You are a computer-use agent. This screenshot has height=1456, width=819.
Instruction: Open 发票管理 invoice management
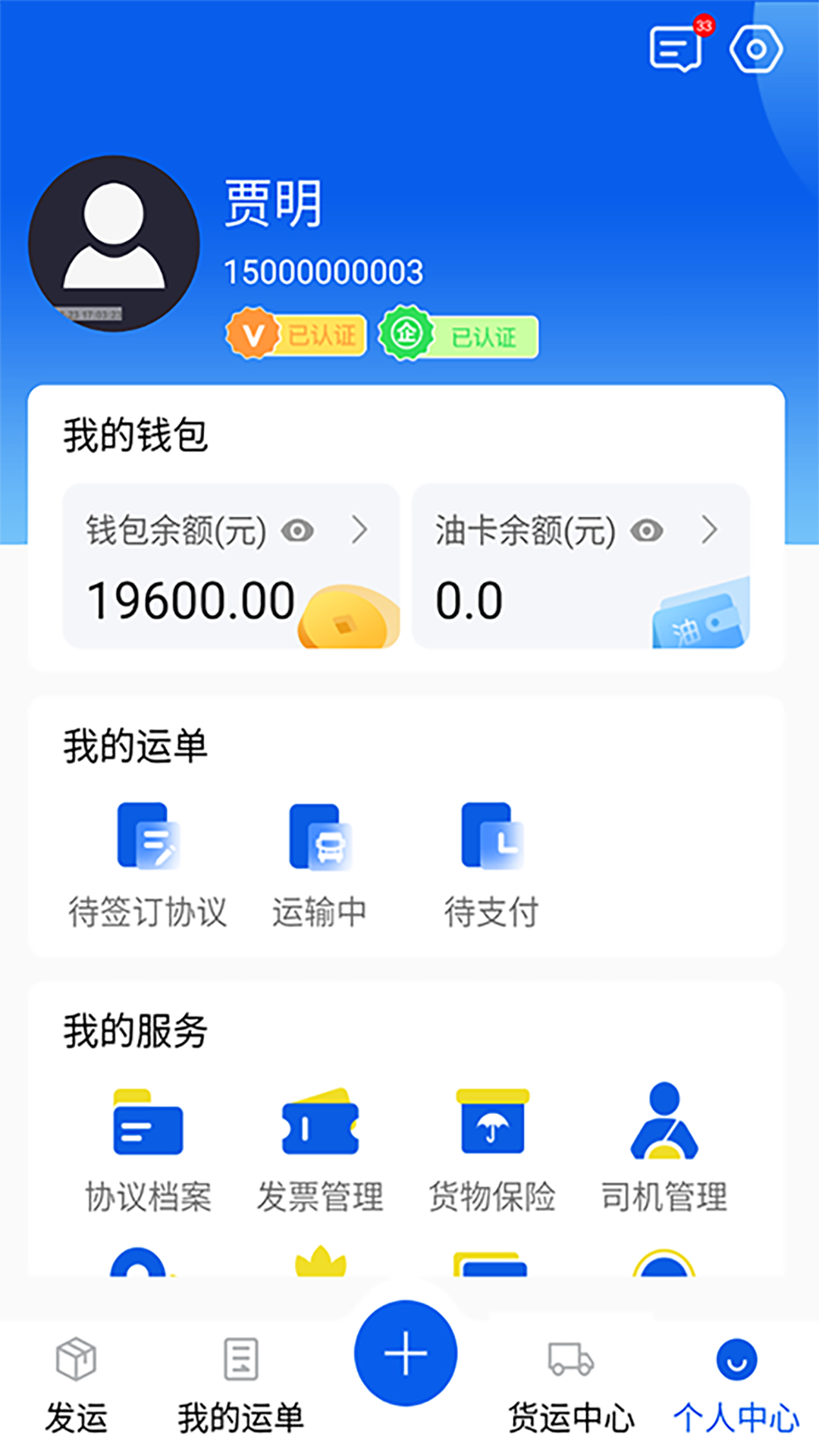319,1149
